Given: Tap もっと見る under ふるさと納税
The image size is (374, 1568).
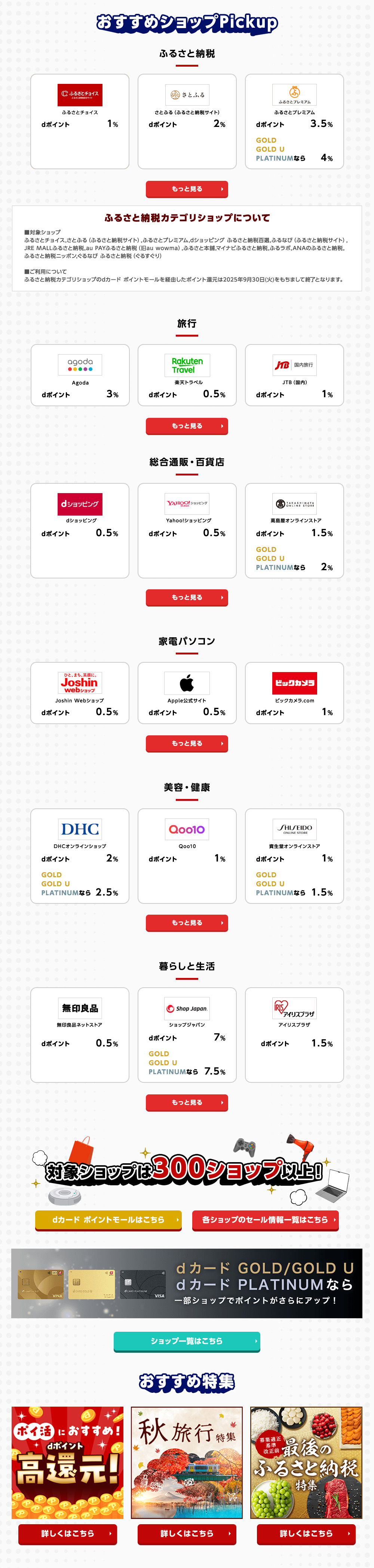Looking at the screenshot, I should 187,189.
